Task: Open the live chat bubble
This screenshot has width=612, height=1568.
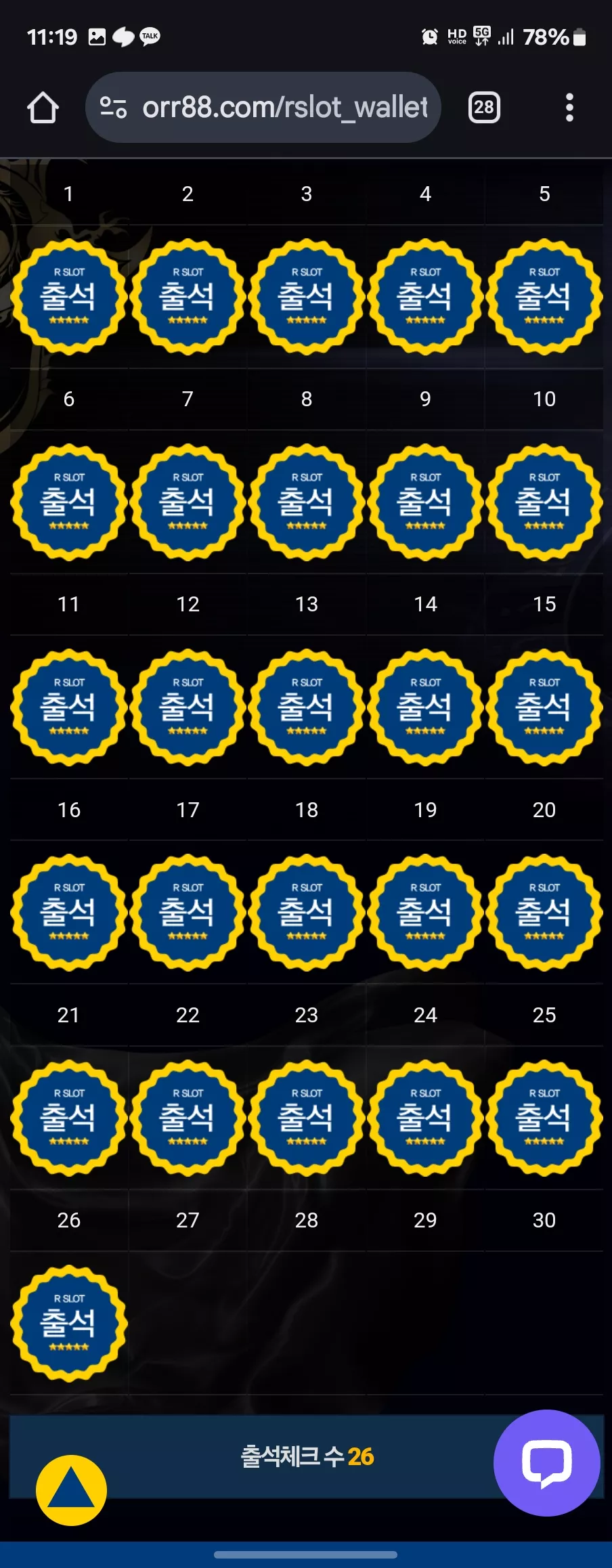Action: click(x=547, y=1462)
